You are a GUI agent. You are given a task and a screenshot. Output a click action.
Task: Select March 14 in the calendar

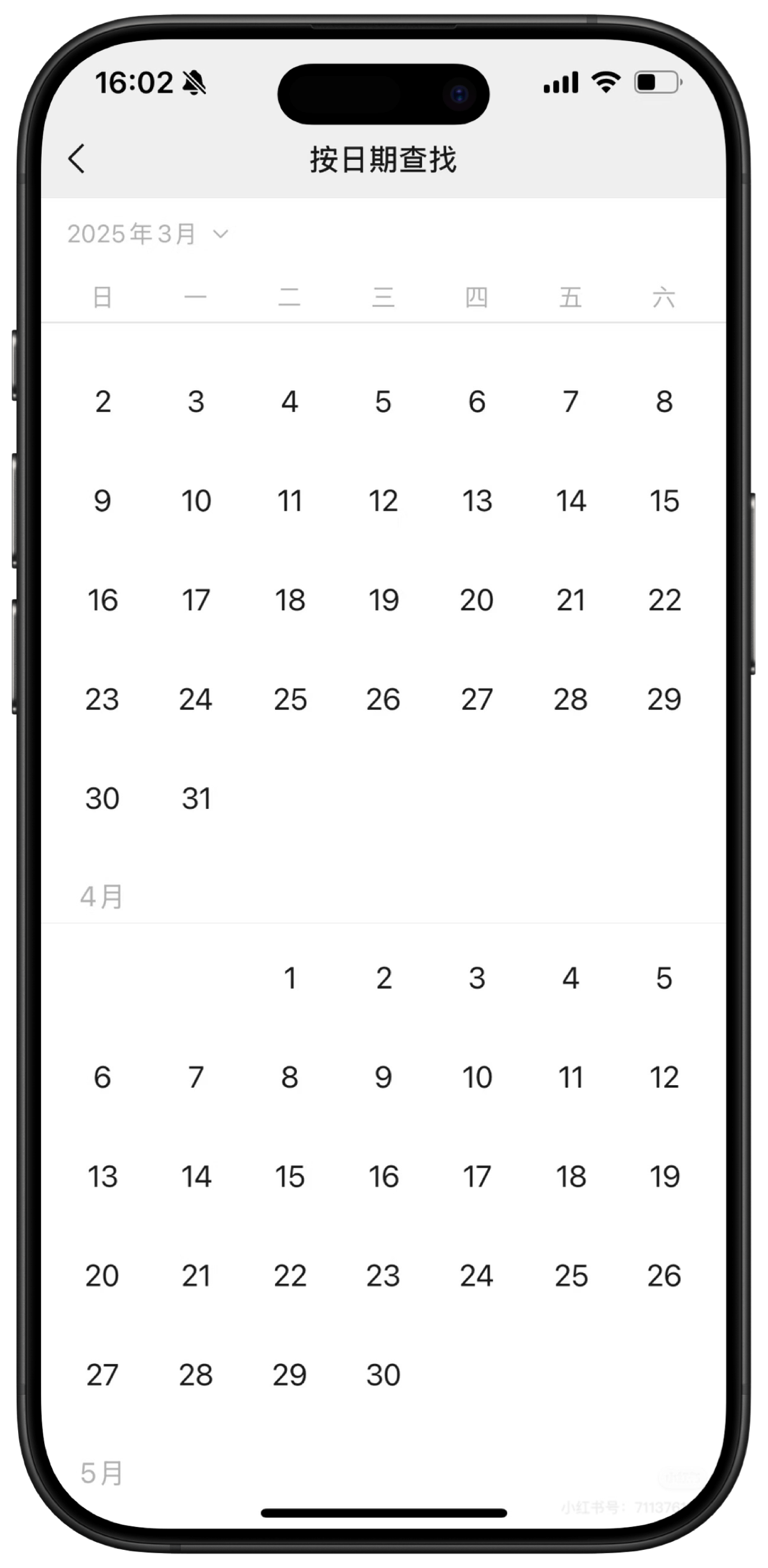click(x=570, y=501)
